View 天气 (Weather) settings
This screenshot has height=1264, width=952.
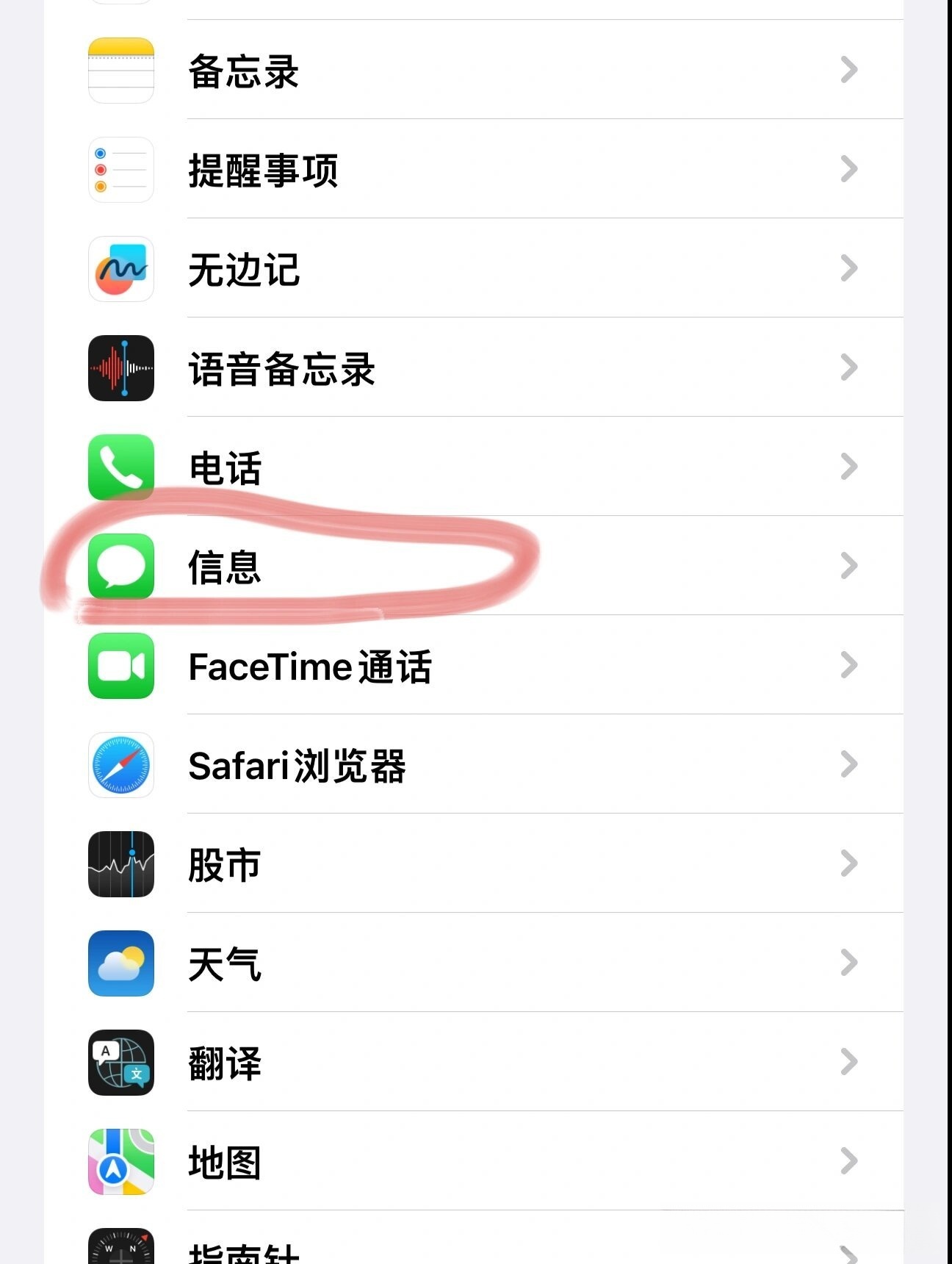coord(470,963)
